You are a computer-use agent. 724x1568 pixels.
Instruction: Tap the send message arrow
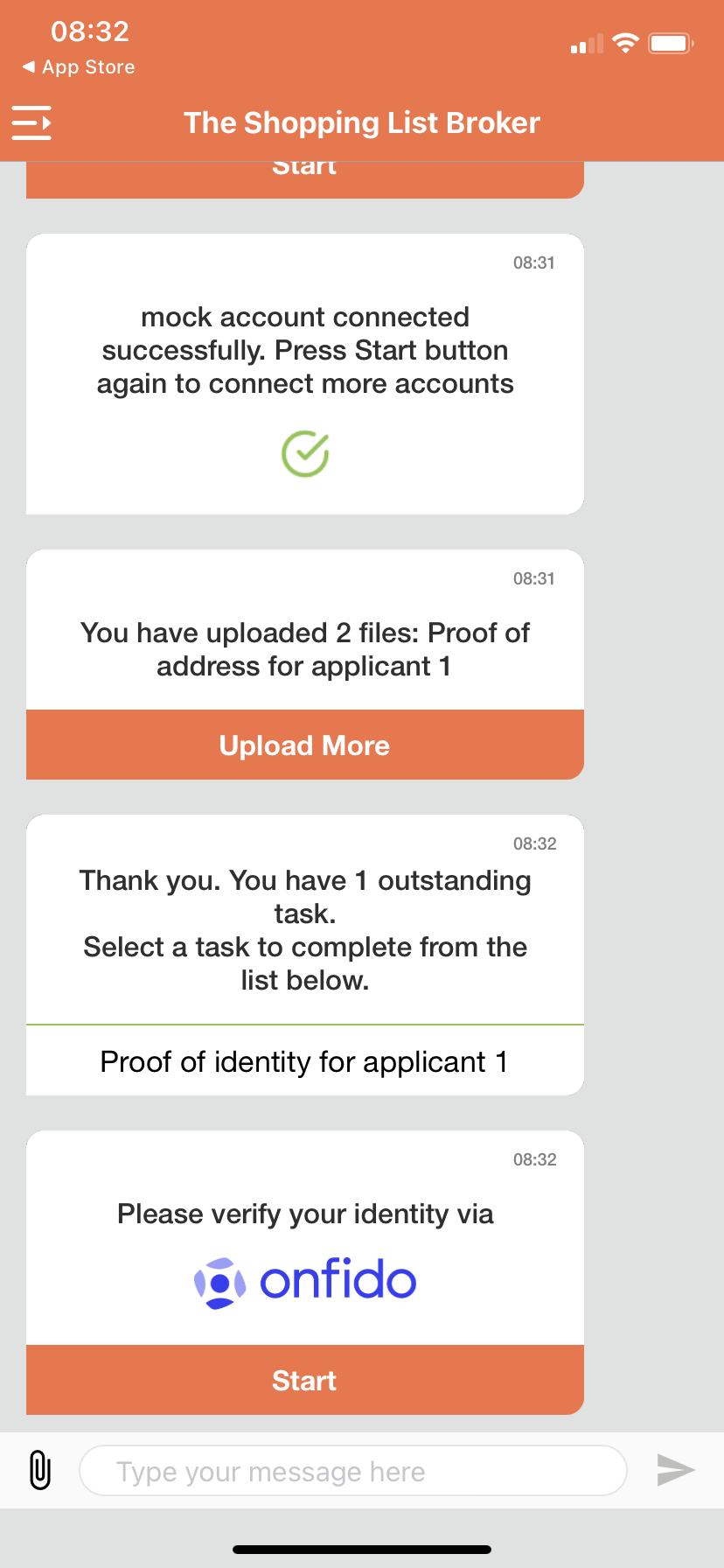(675, 1470)
